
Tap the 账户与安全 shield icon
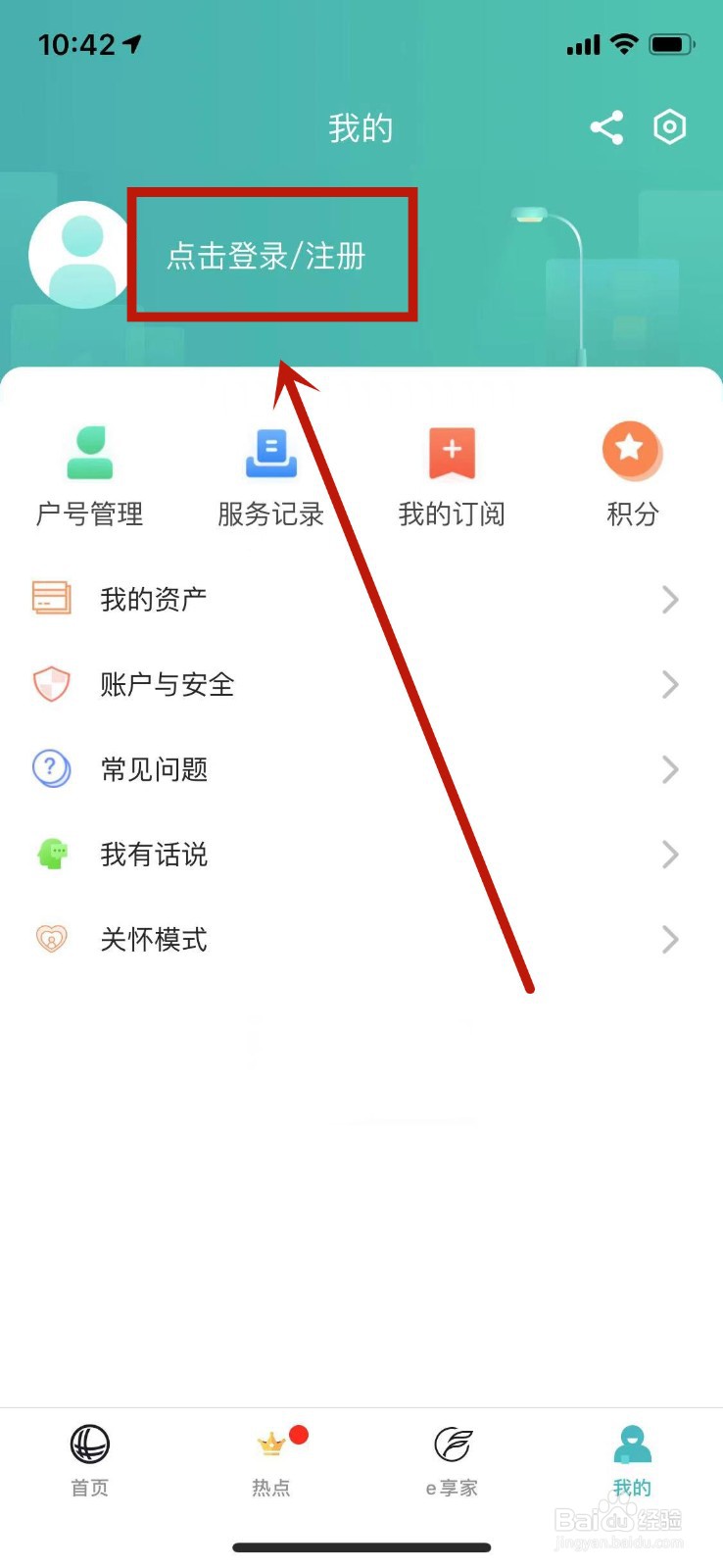point(51,683)
